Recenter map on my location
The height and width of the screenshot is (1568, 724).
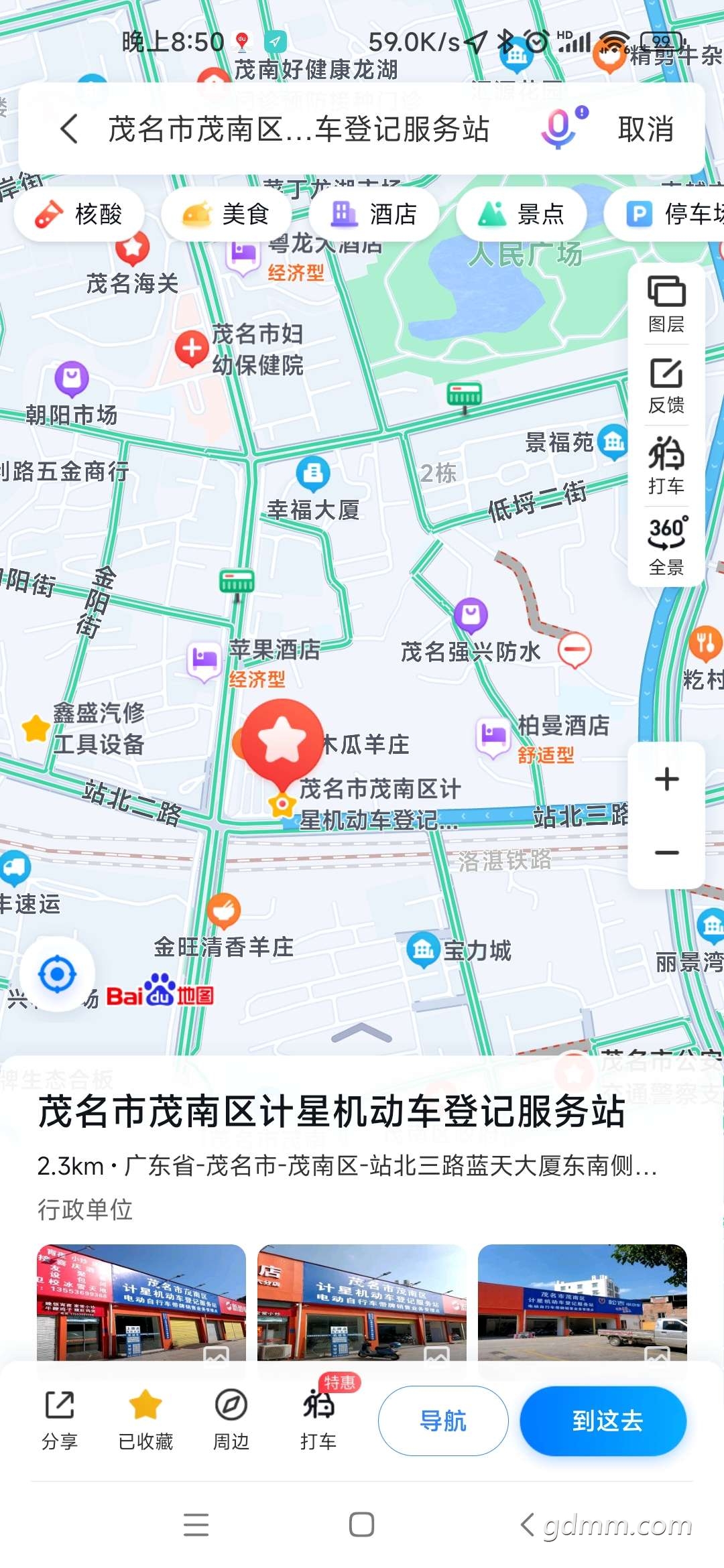pyautogui.click(x=57, y=974)
